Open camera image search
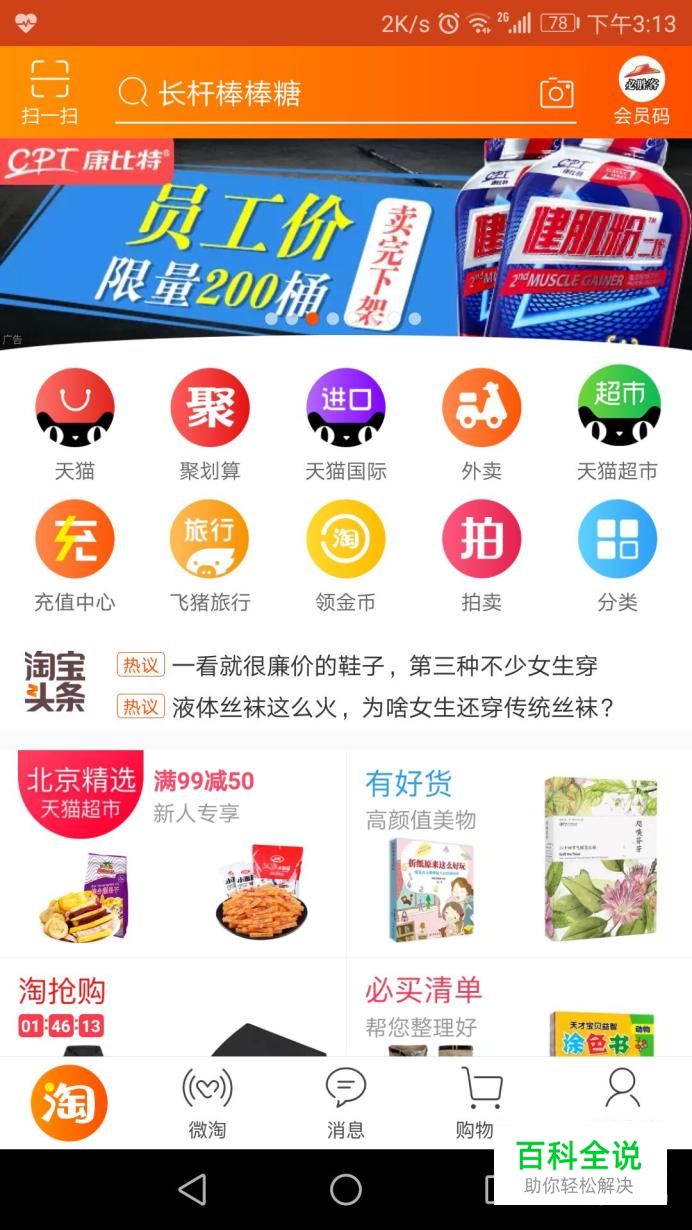 [556, 93]
